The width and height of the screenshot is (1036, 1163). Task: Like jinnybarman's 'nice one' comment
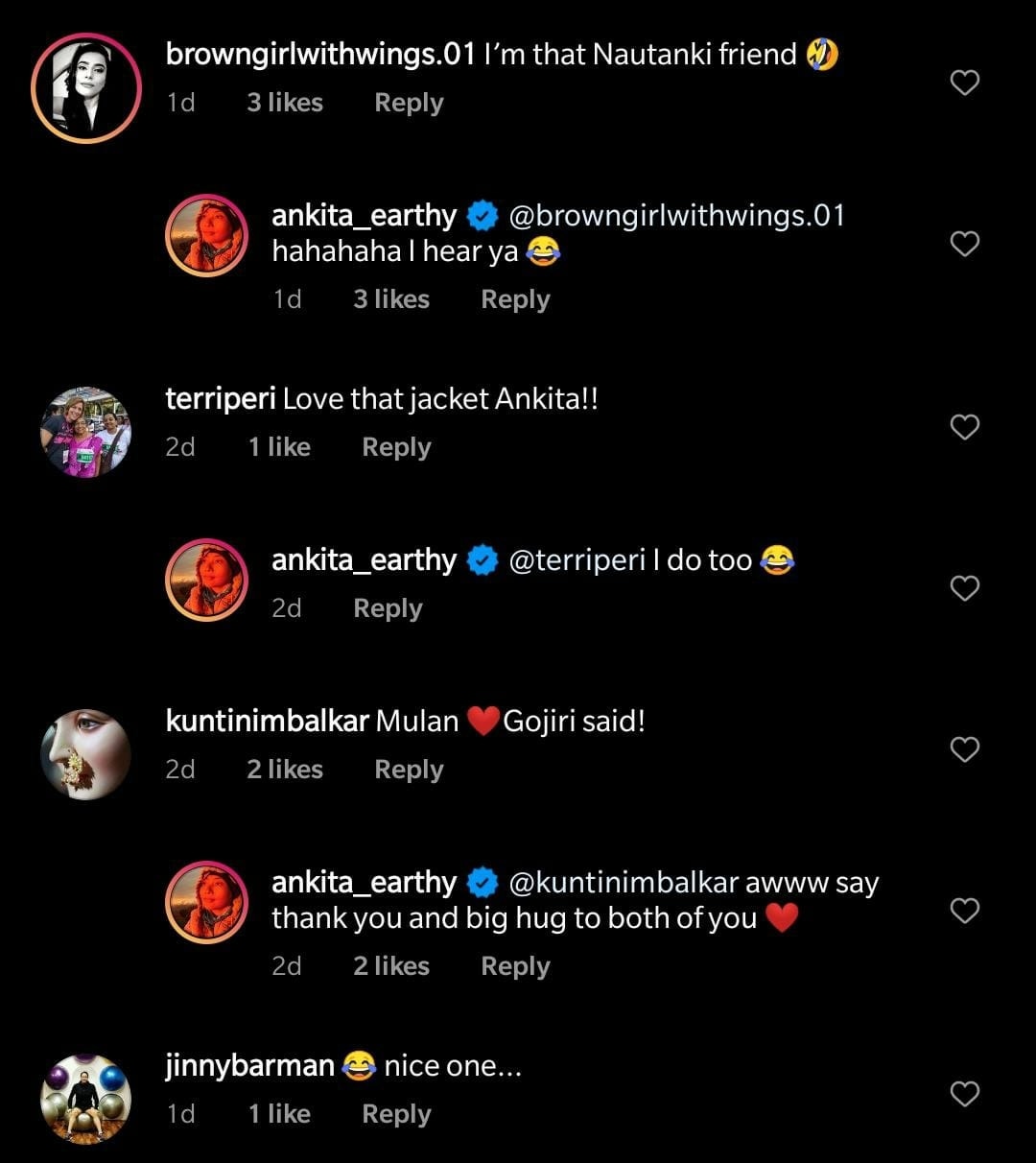coord(964,1094)
